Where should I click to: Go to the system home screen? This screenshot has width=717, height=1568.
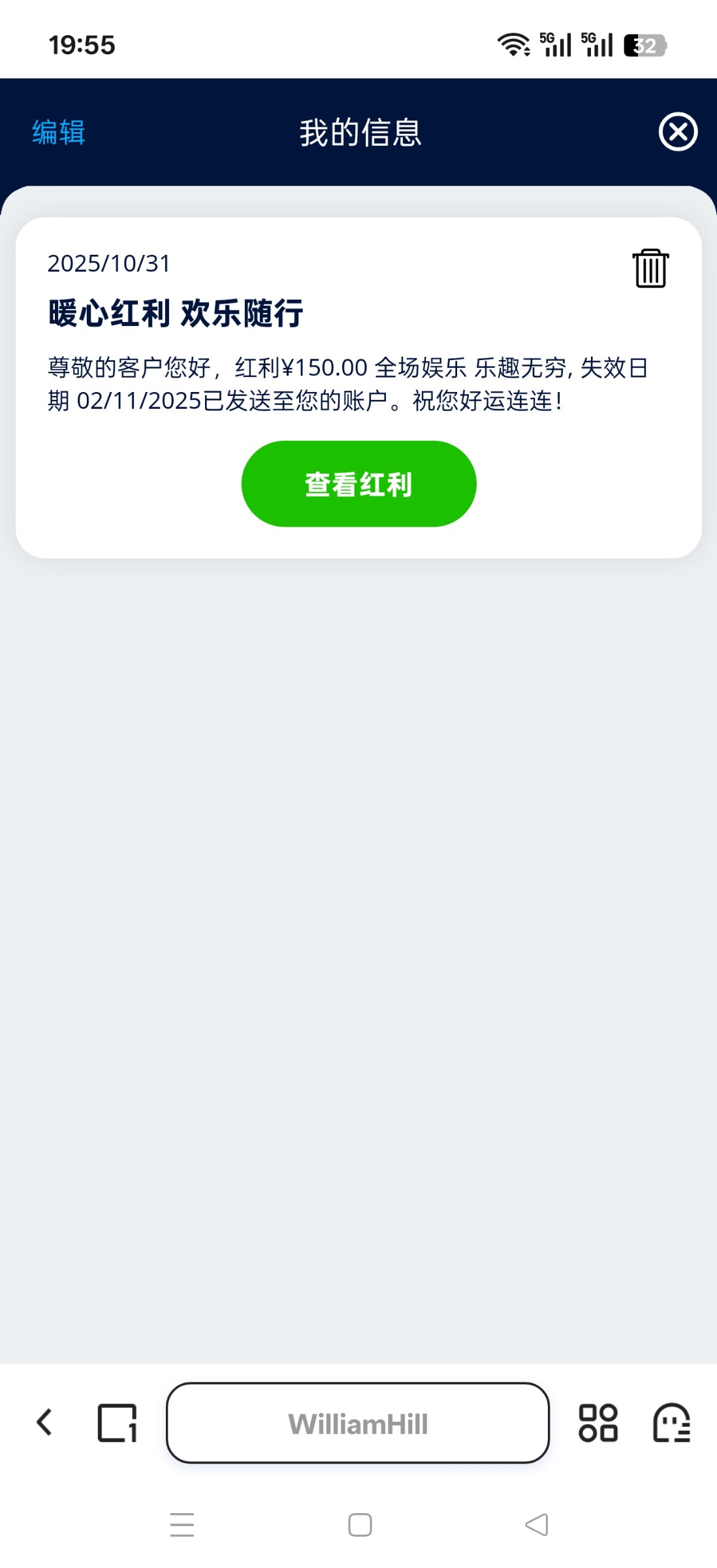360,1525
